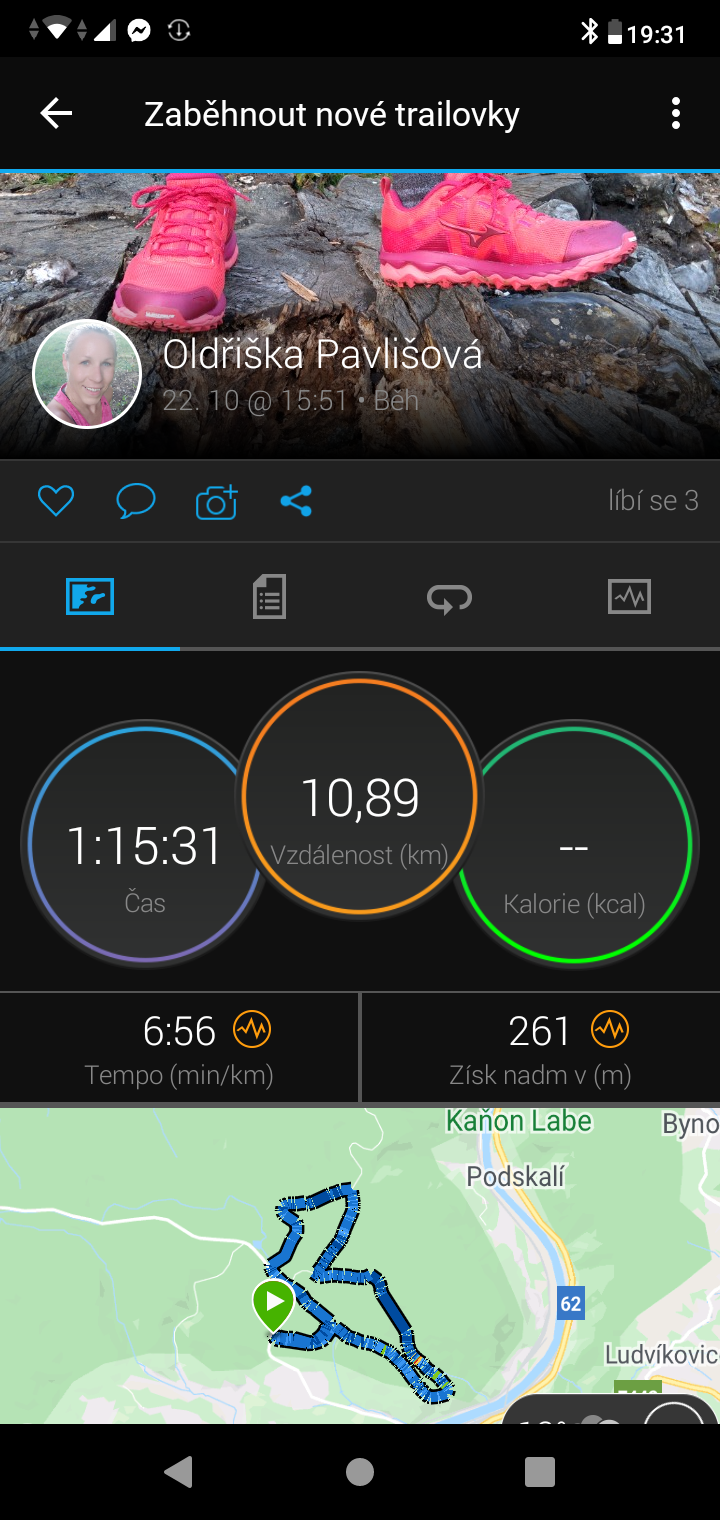View who liked via "líbí se 3"
Image resolution: width=720 pixels, height=1520 pixels.
coord(653,501)
